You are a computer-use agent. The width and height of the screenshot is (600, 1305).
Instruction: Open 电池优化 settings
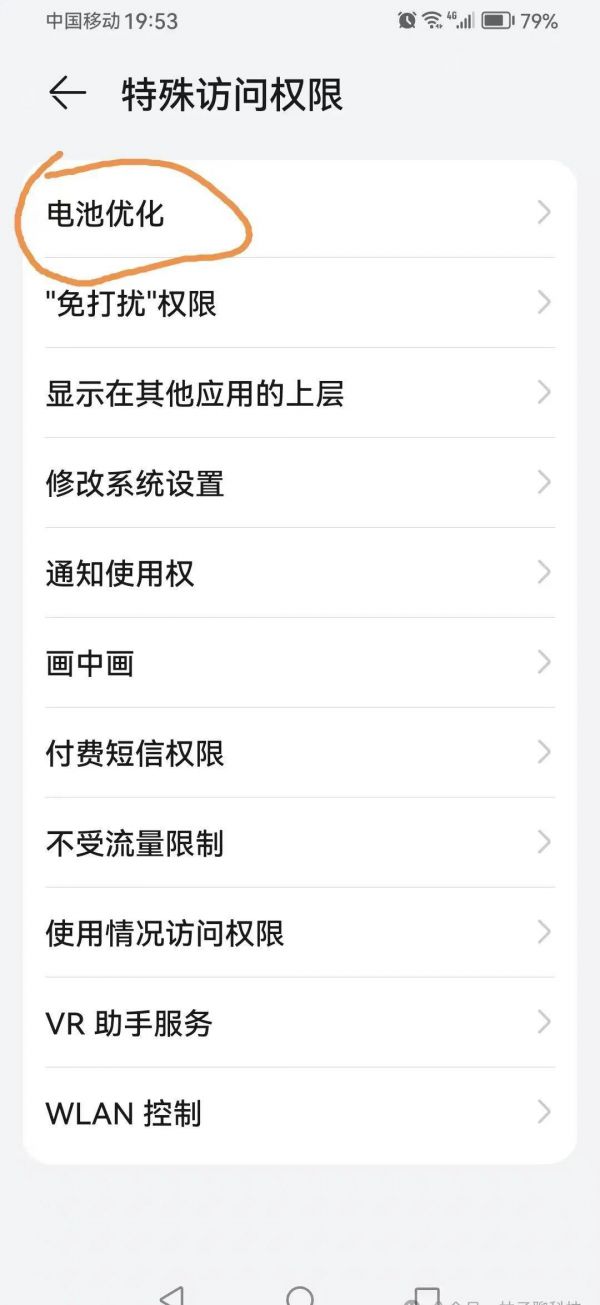[x=299, y=213]
